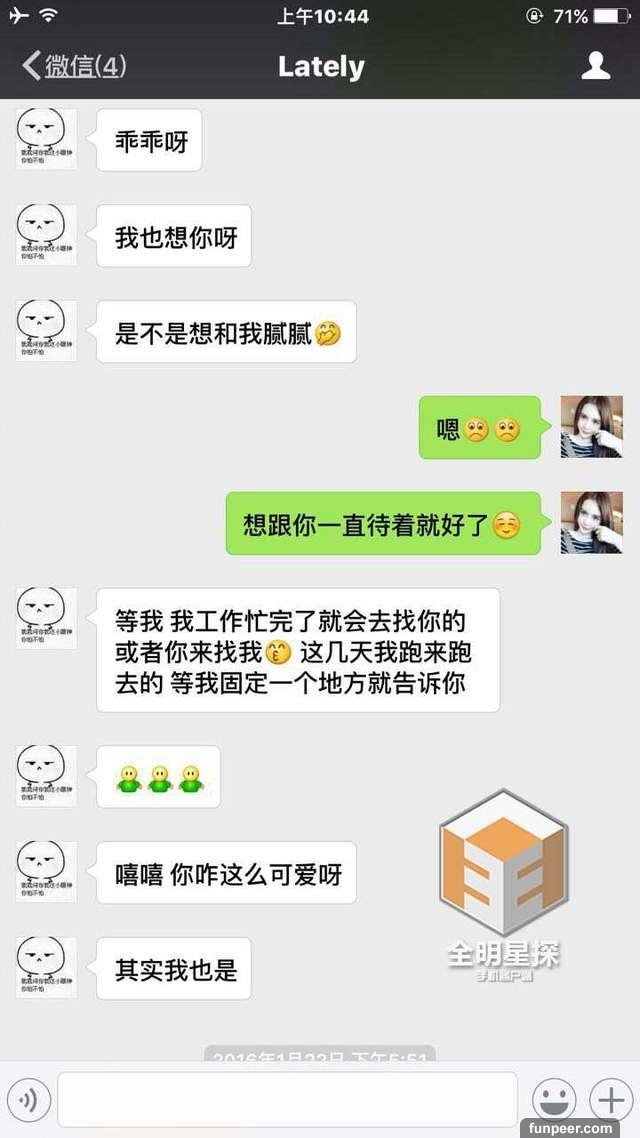Screen dimensions: 640x1138
Task: Open the emoji sticker panel
Action: [x=553, y=1099]
